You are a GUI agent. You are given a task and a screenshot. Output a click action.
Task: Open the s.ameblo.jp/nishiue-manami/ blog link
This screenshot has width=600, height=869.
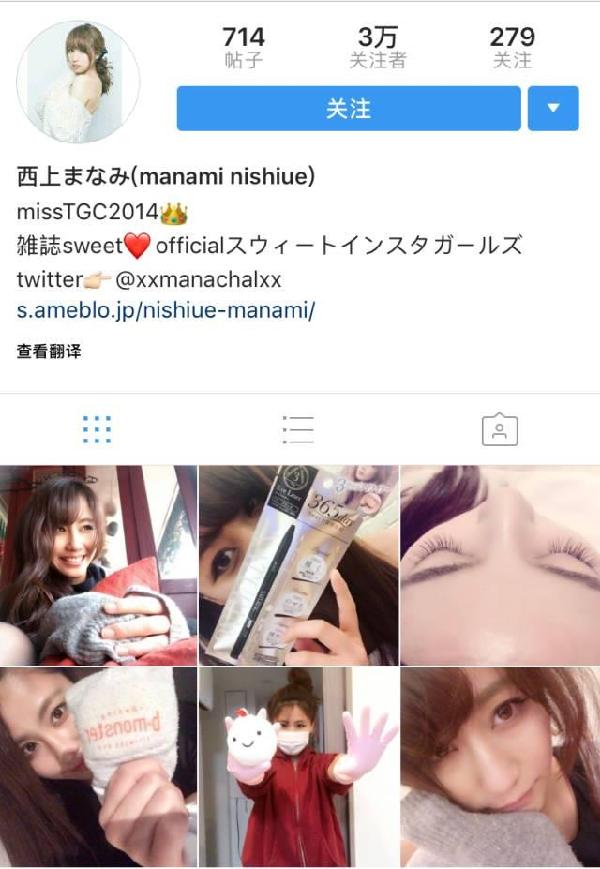[x=166, y=310]
